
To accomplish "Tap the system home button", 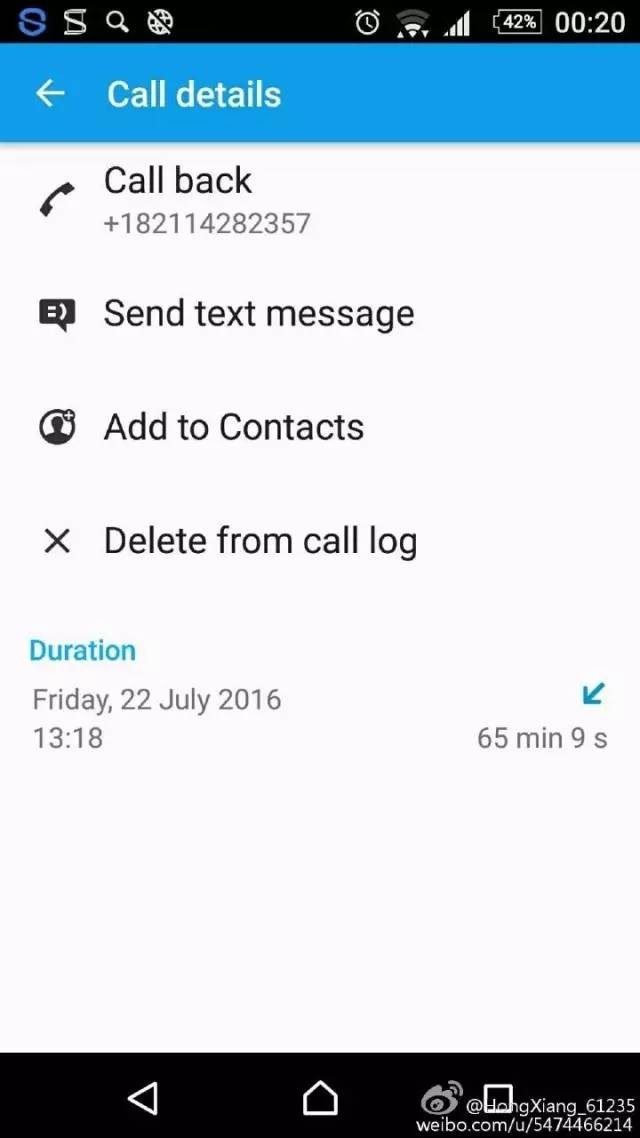I will [320, 1098].
